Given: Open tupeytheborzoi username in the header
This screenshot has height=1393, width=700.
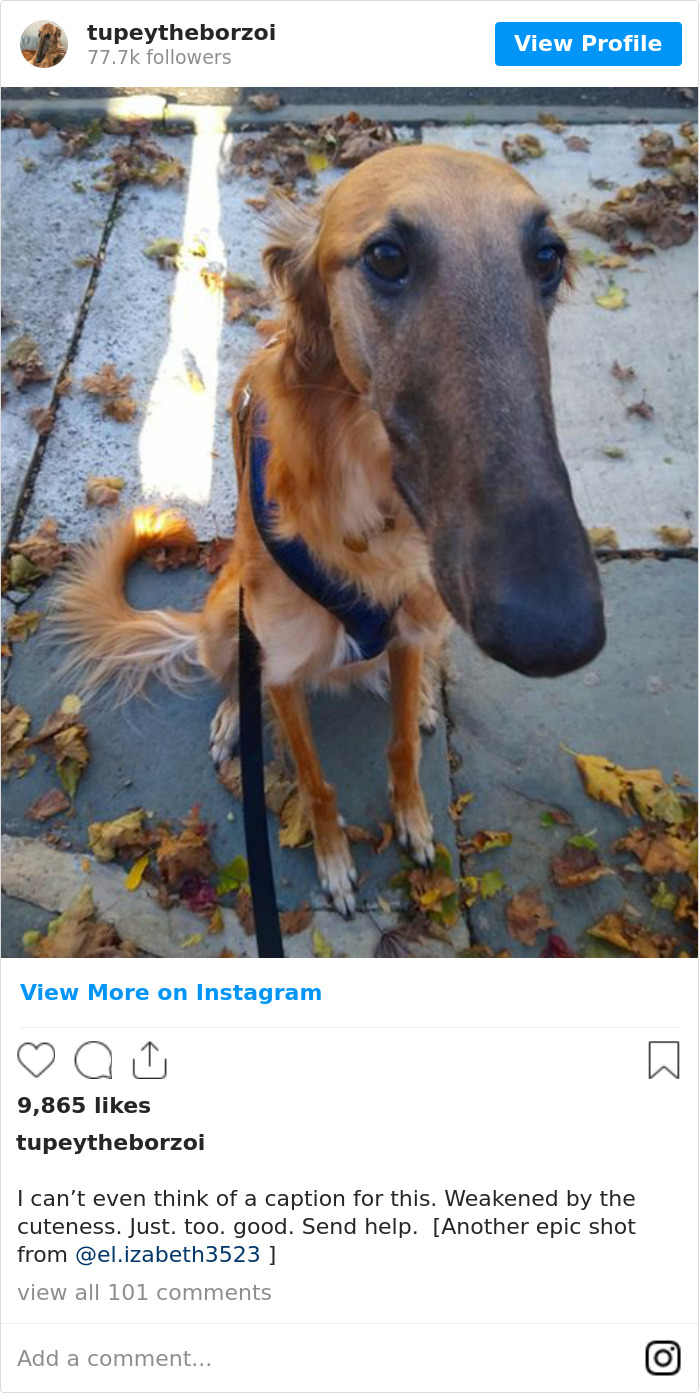Looking at the screenshot, I should (x=181, y=33).
